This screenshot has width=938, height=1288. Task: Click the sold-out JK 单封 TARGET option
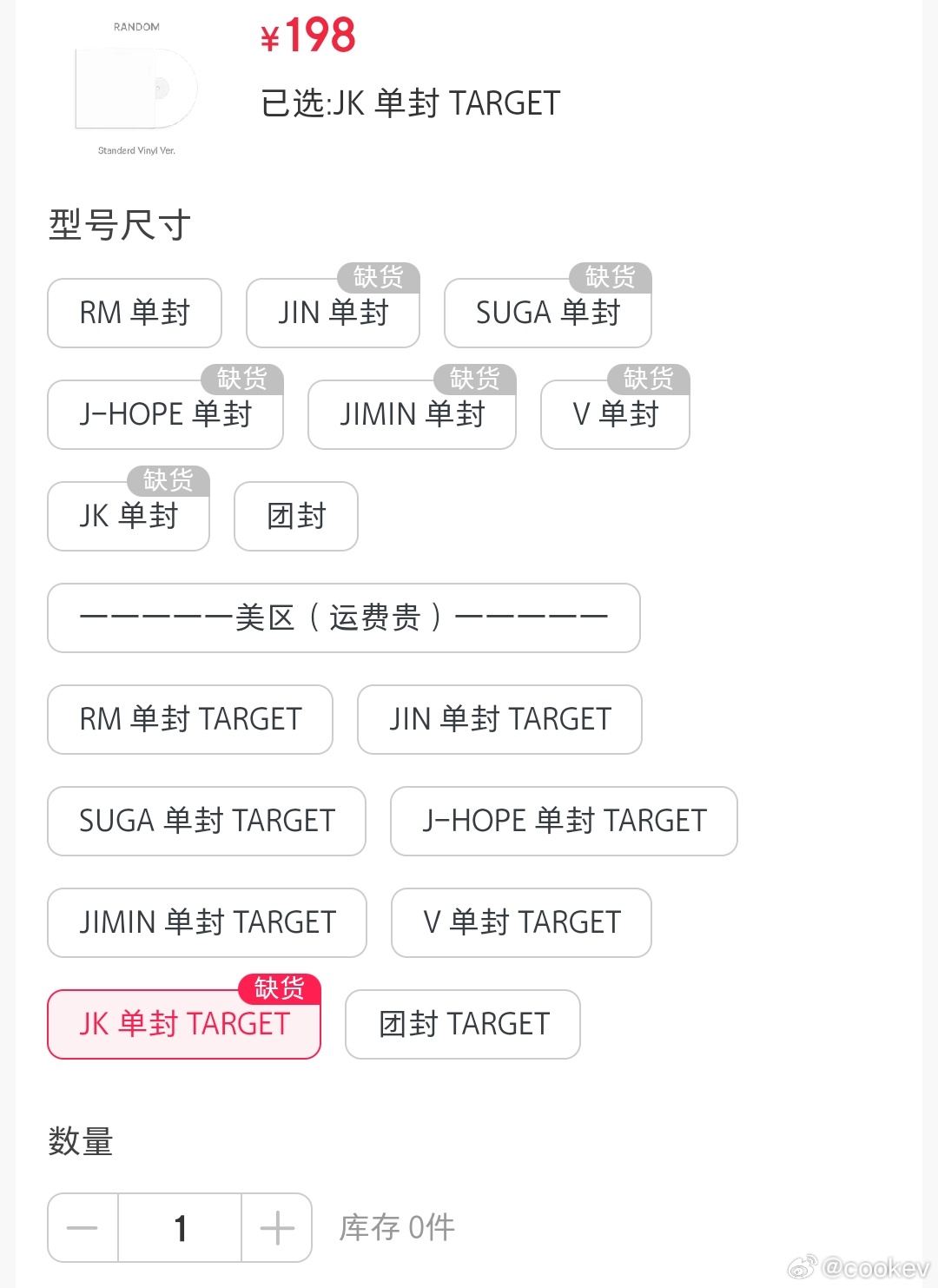[182, 1024]
